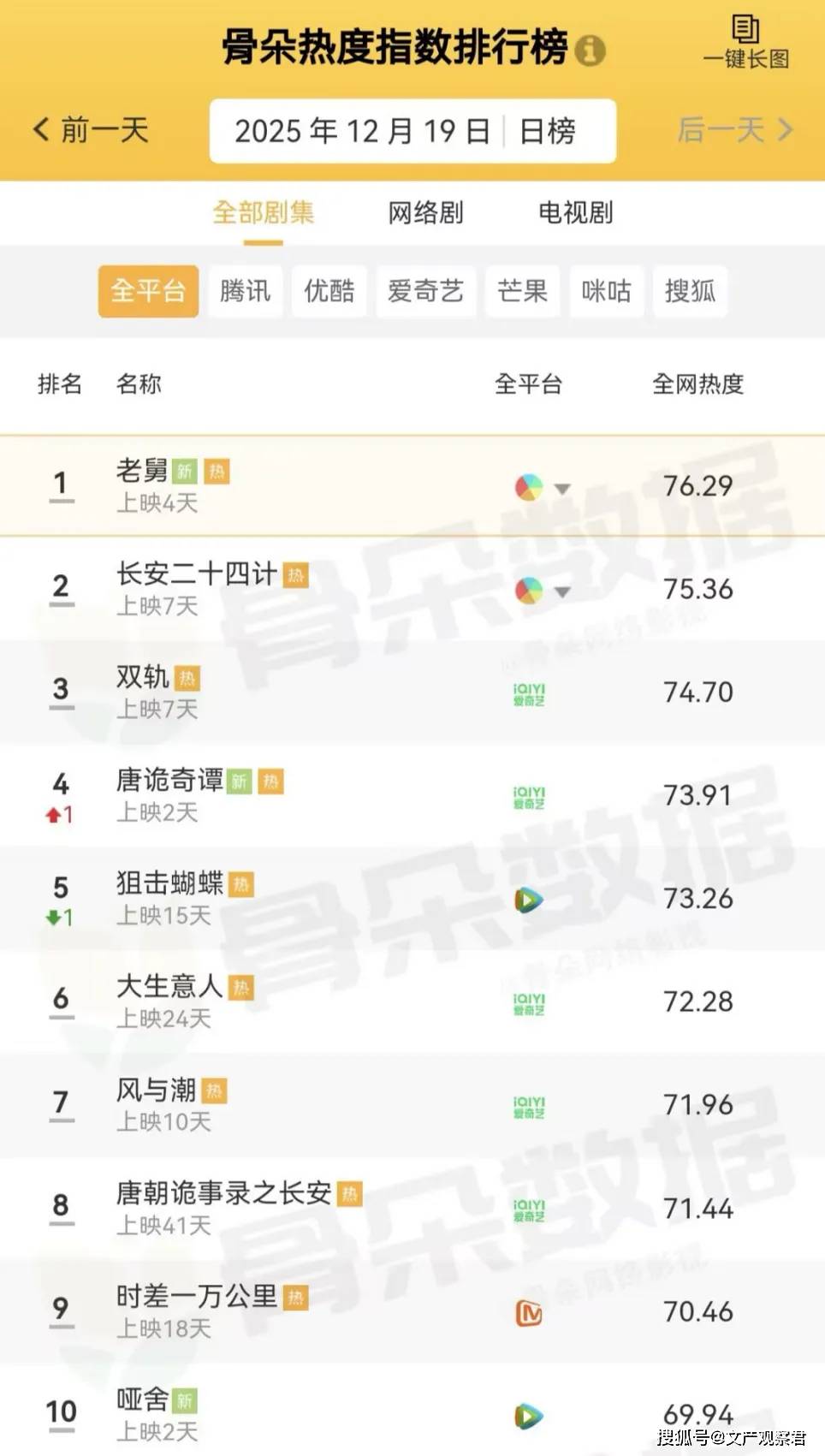Open details for 双轨
Image resolution: width=825 pixels, height=1456 pixels.
click(143, 677)
